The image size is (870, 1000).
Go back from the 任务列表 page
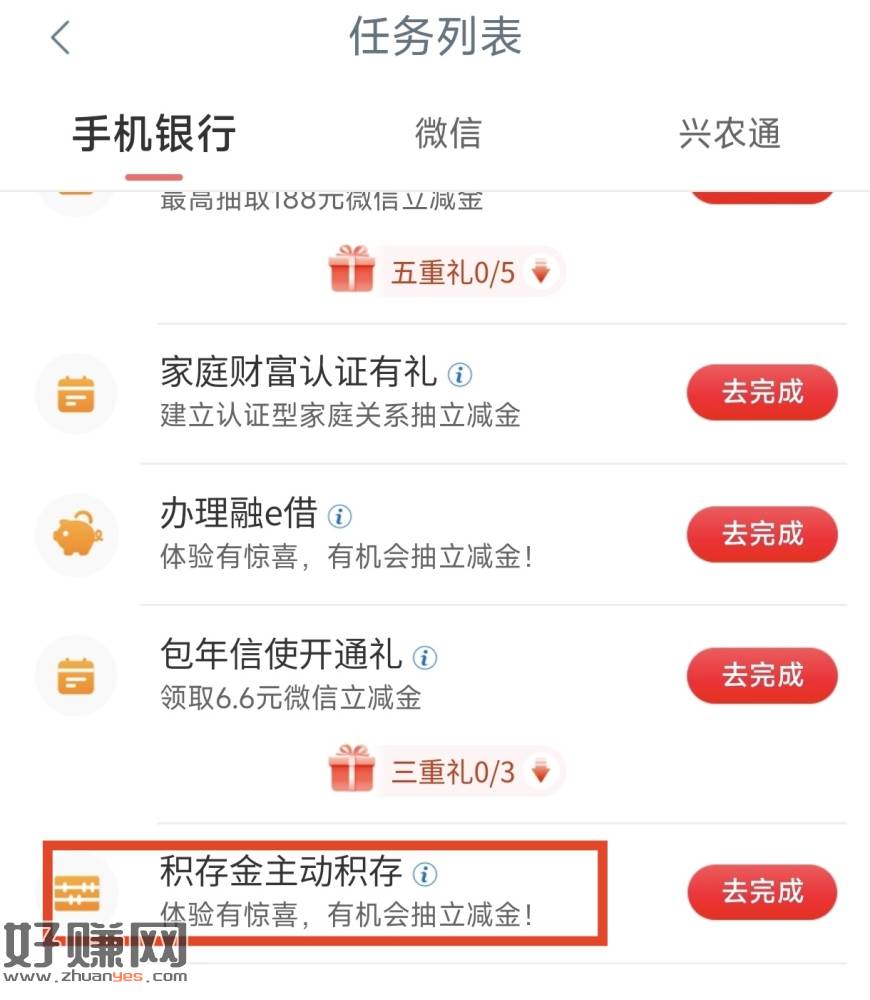click(x=60, y=39)
